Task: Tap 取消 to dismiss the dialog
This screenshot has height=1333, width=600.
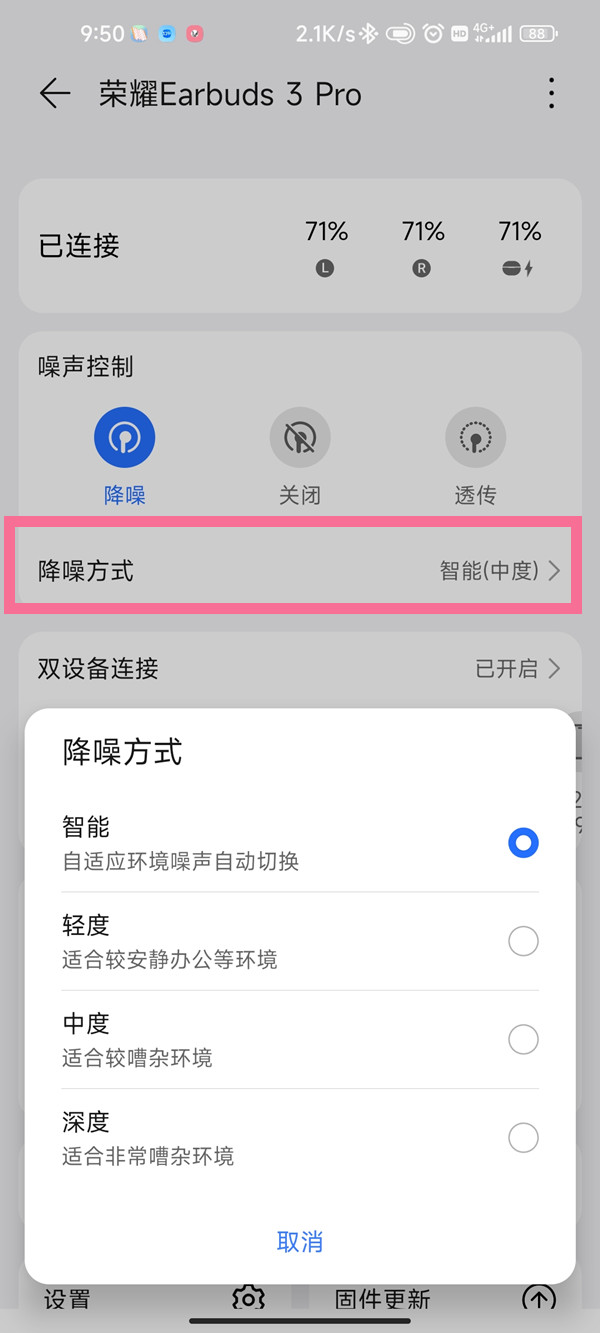Action: coord(300,1242)
